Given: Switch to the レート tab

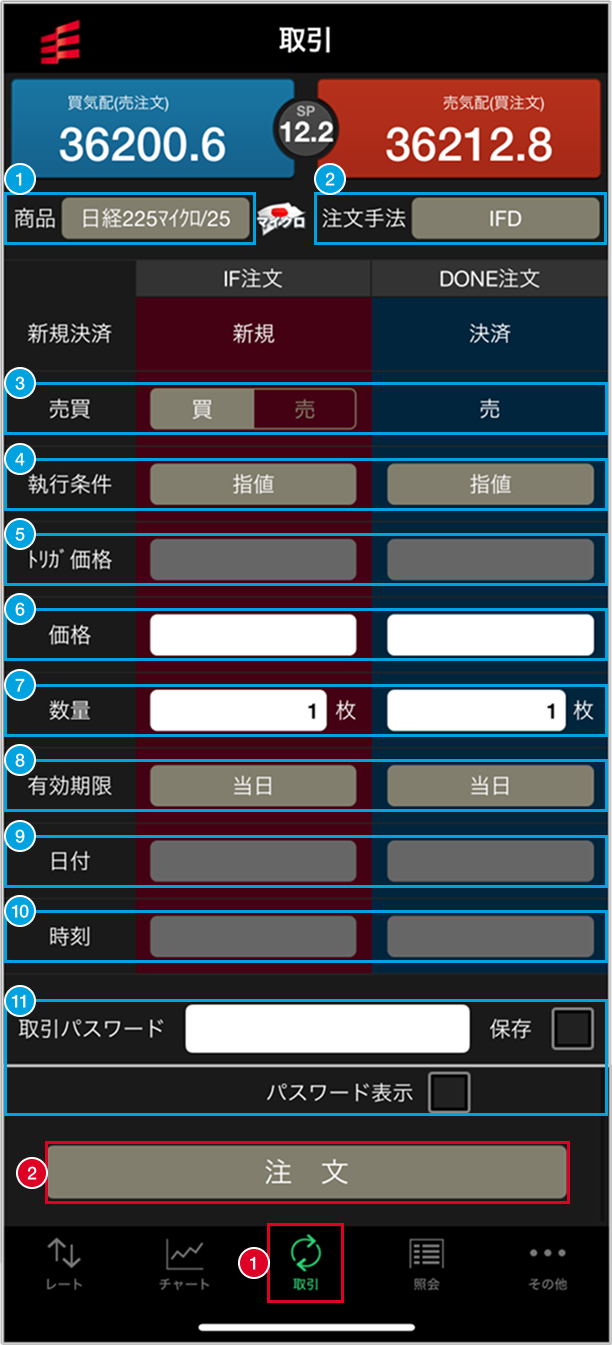Looking at the screenshot, I should coord(64,1263).
